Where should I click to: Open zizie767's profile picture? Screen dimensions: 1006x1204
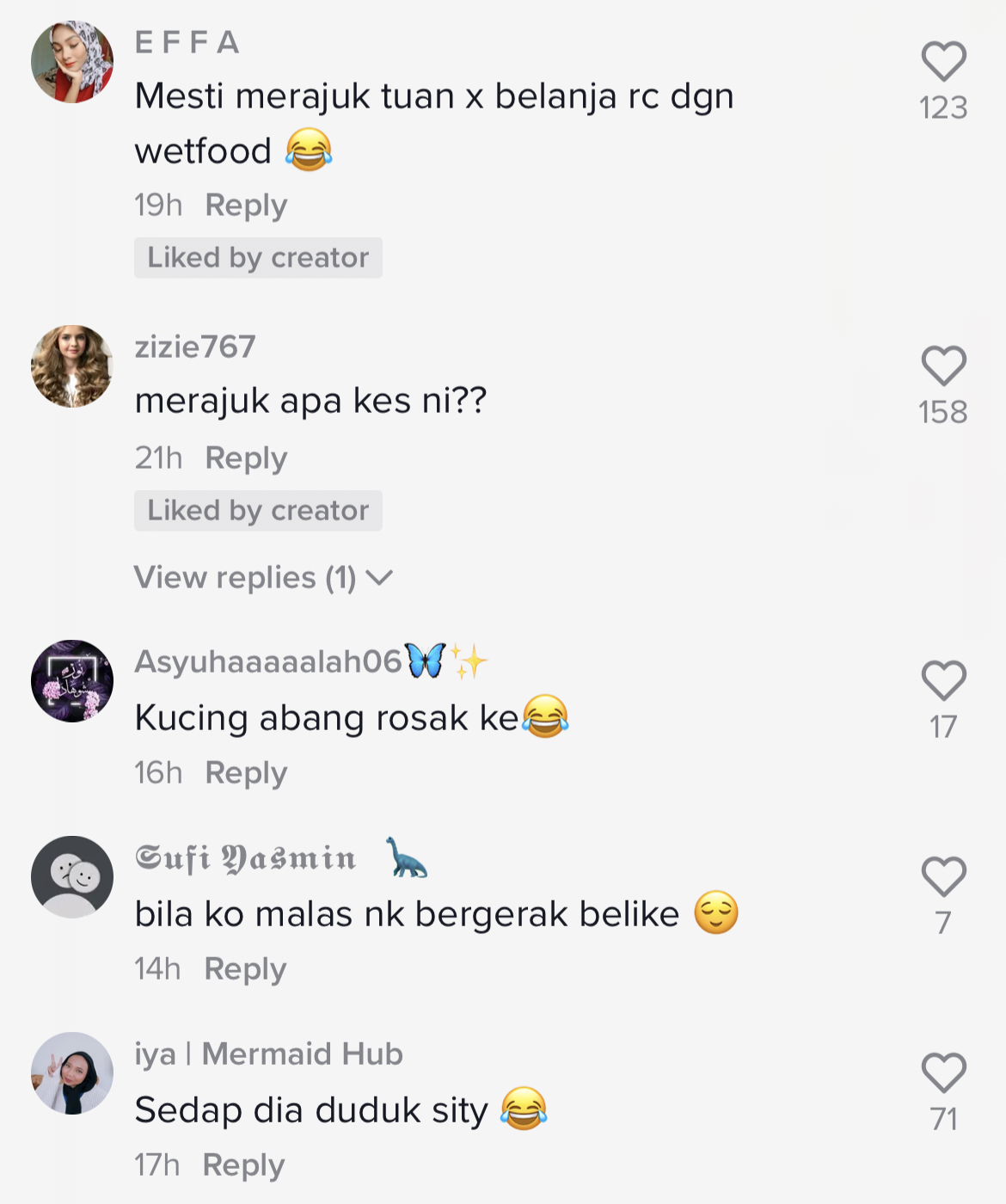point(72,366)
